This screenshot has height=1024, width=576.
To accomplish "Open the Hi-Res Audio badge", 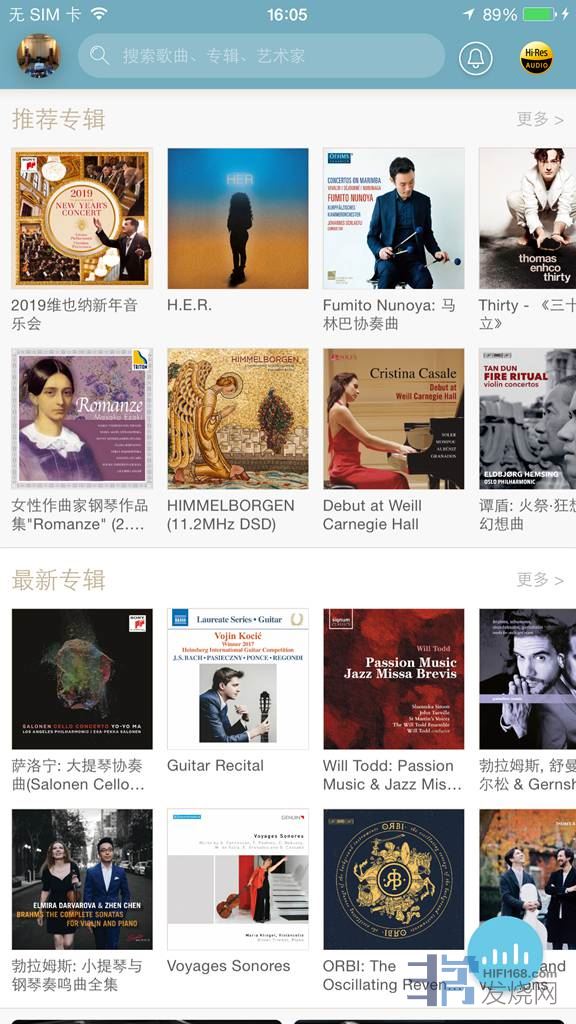I will 536,58.
